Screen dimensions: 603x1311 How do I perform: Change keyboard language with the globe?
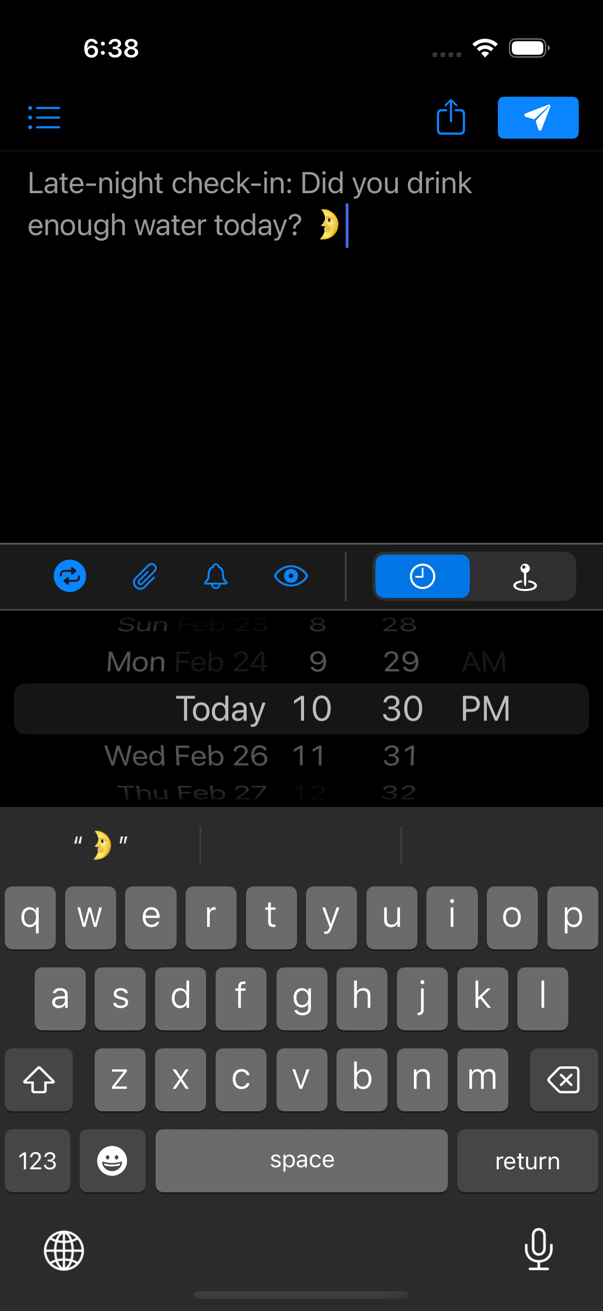[64, 1250]
